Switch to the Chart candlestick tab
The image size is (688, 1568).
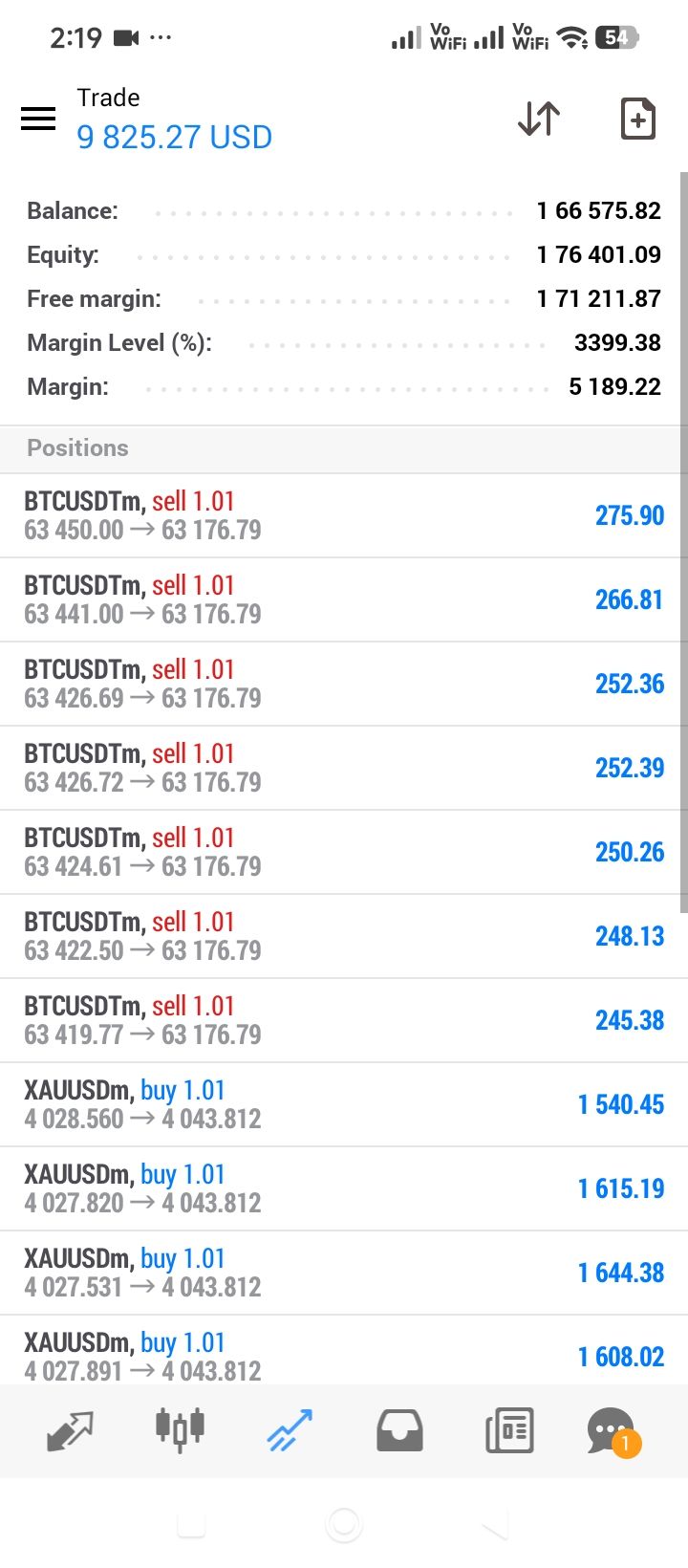pyautogui.click(x=180, y=1430)
